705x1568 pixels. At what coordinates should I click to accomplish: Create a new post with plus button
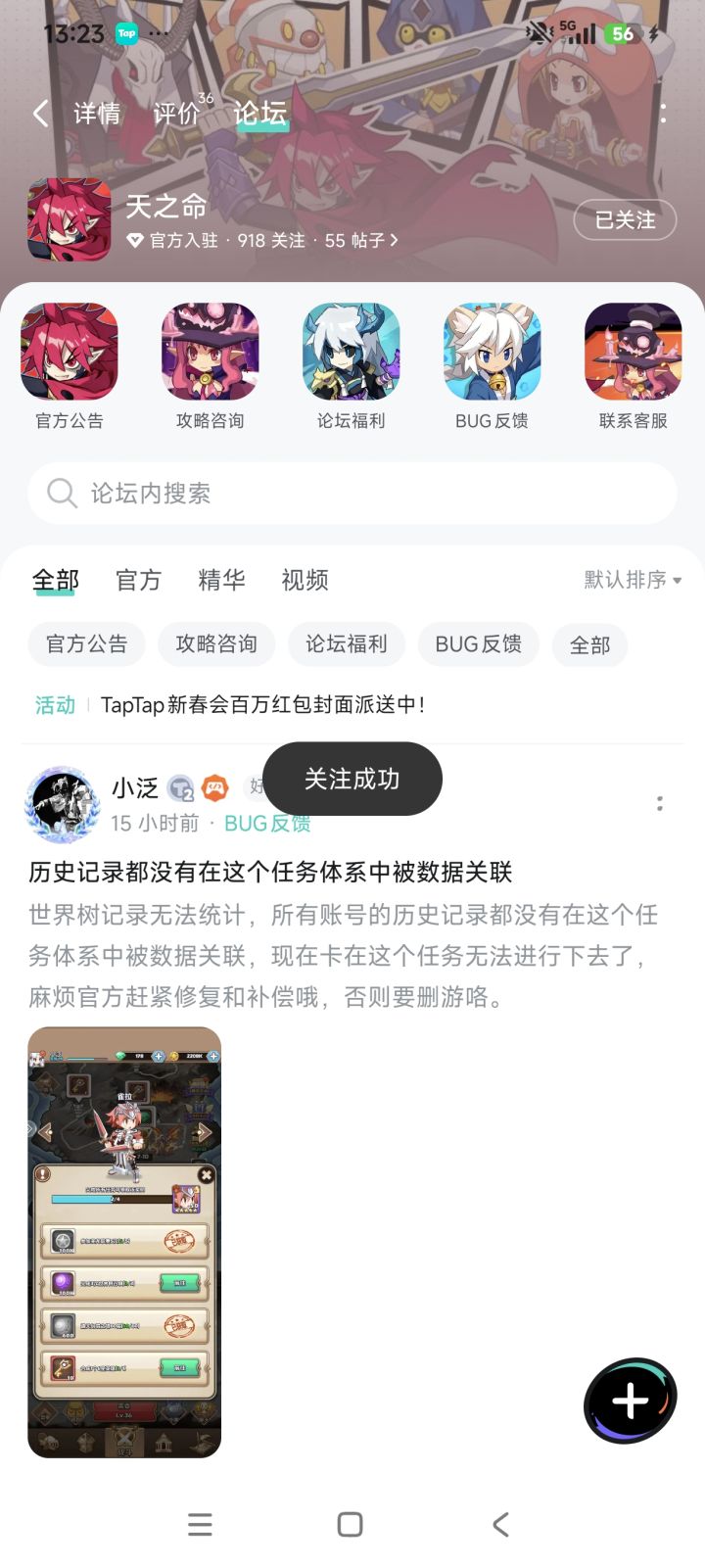(x=631, y=1402)
